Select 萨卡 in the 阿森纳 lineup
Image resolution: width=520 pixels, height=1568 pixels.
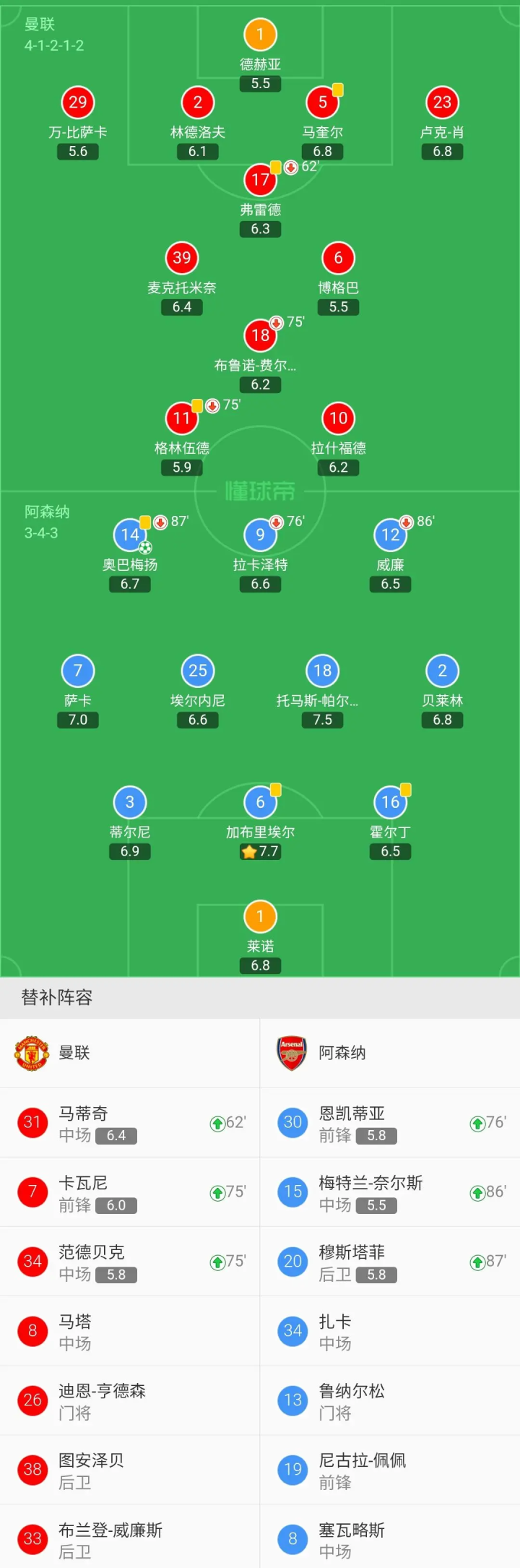click(78, 671)
